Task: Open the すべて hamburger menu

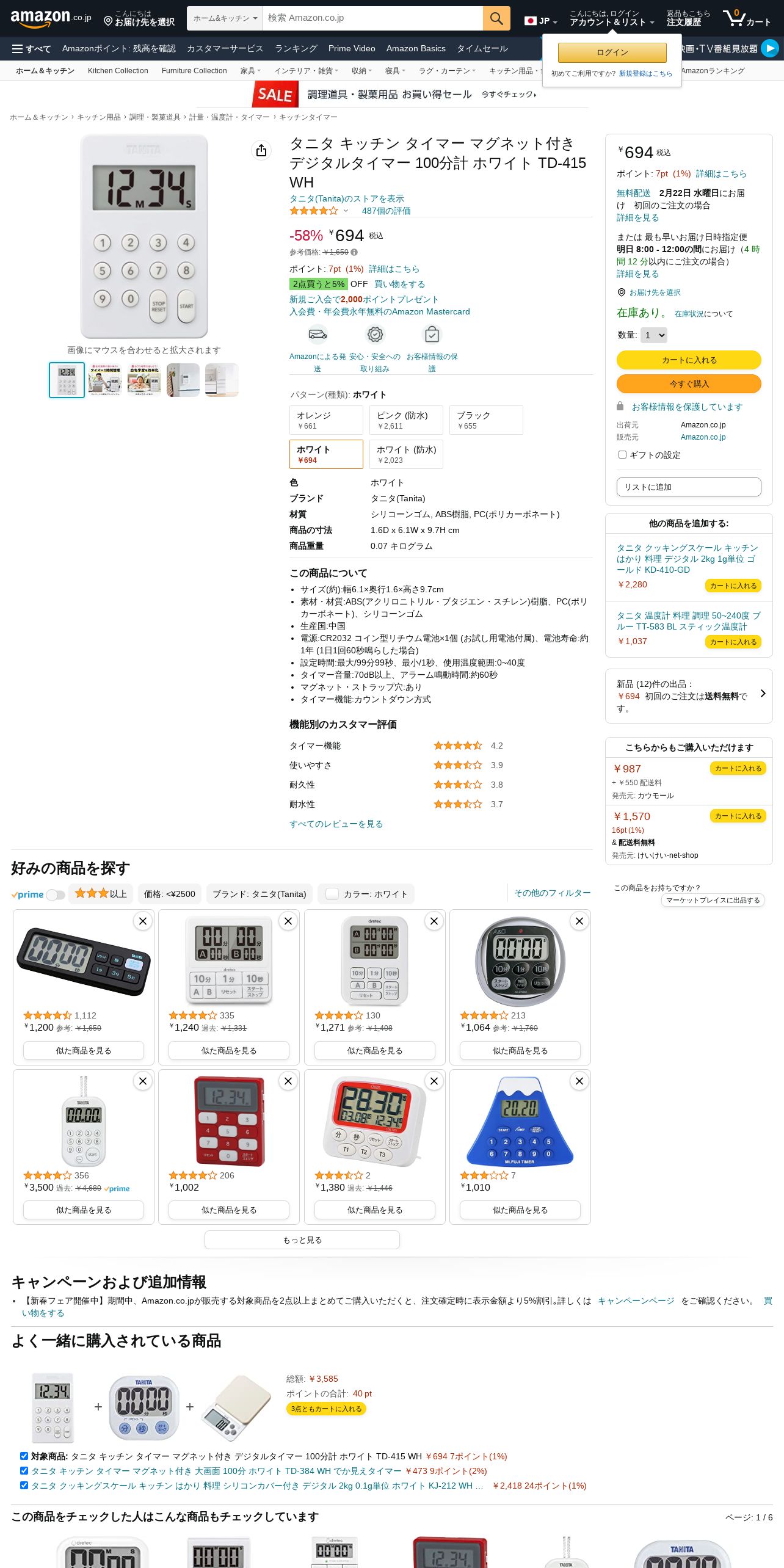Action: pyautogui.click(x=32, y=49)
